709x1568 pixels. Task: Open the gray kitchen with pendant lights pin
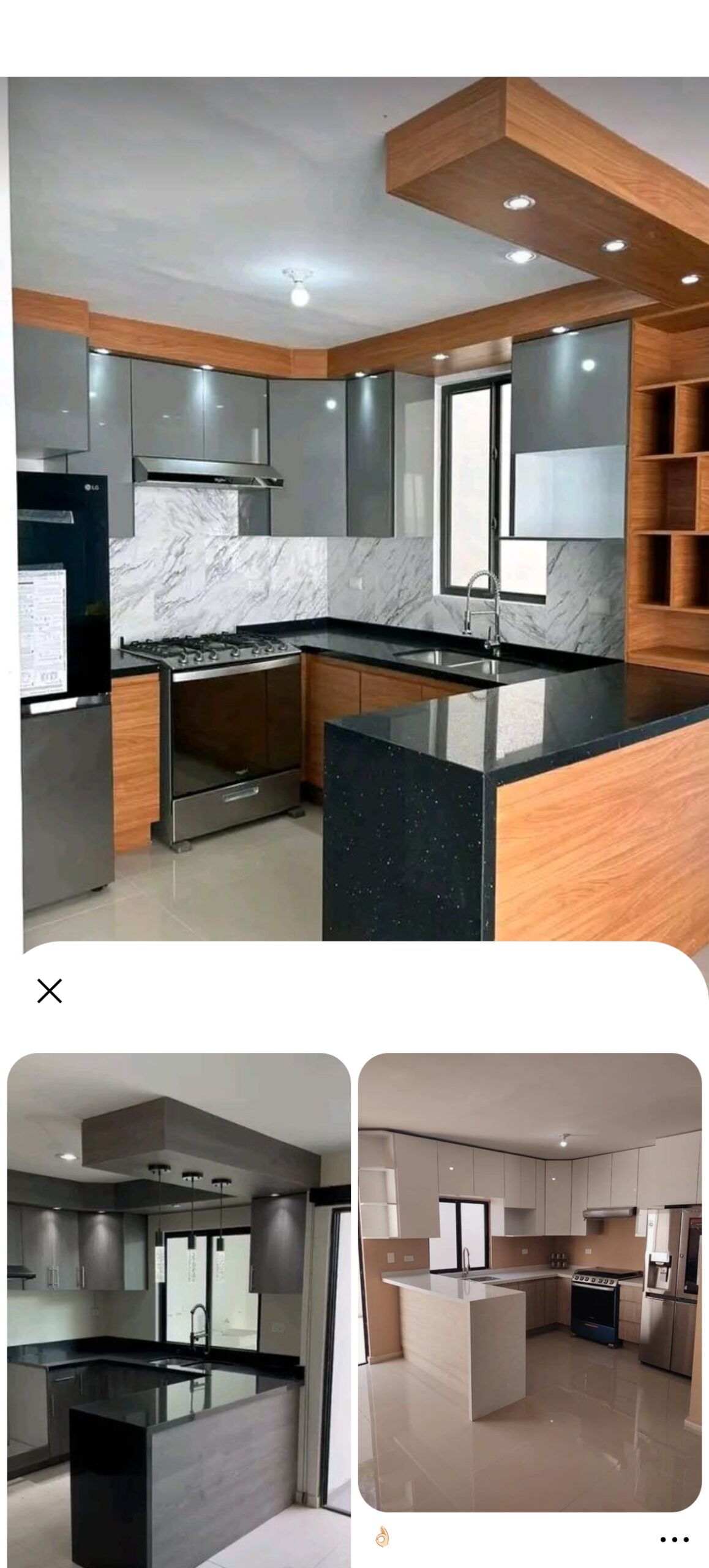pos(179,1305)
